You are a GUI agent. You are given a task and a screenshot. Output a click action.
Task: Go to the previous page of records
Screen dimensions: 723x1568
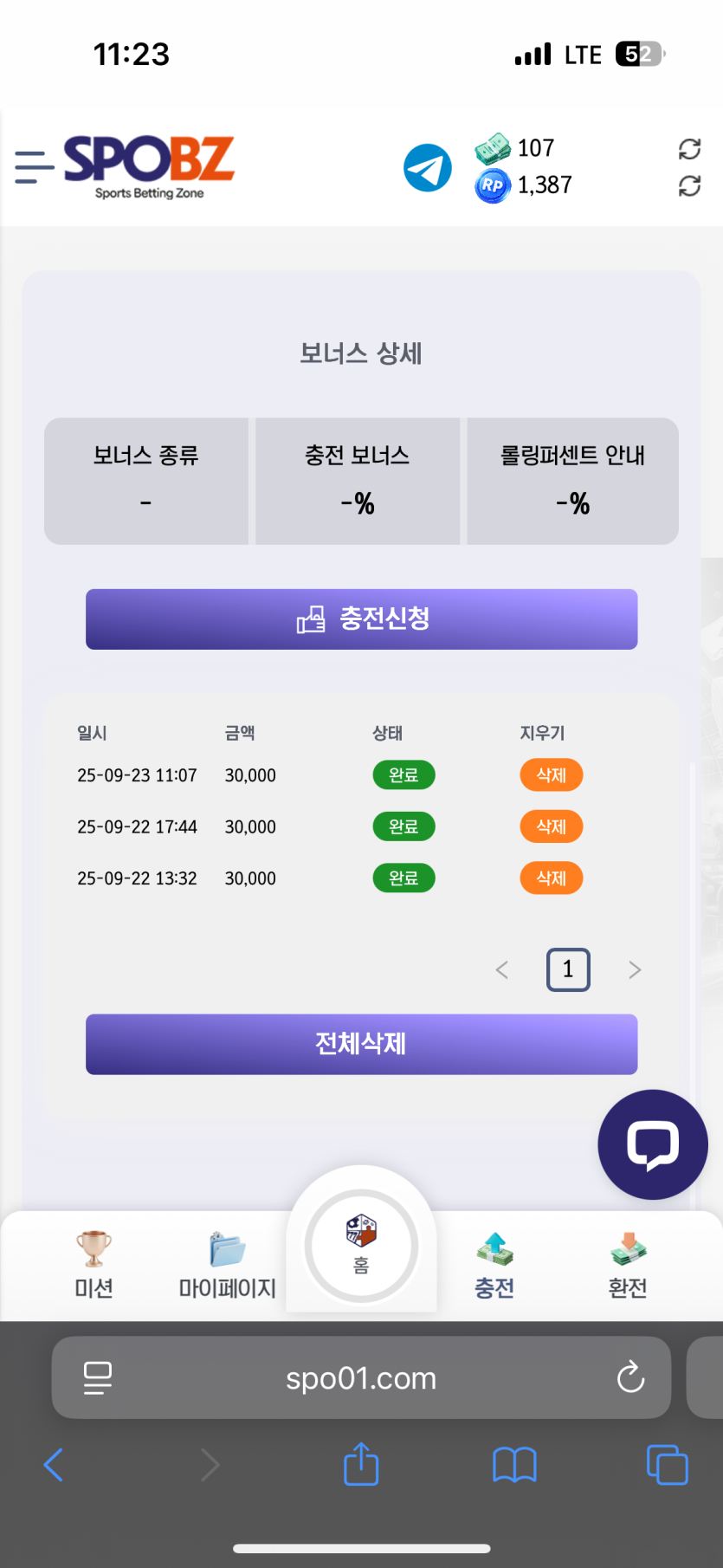501,970
